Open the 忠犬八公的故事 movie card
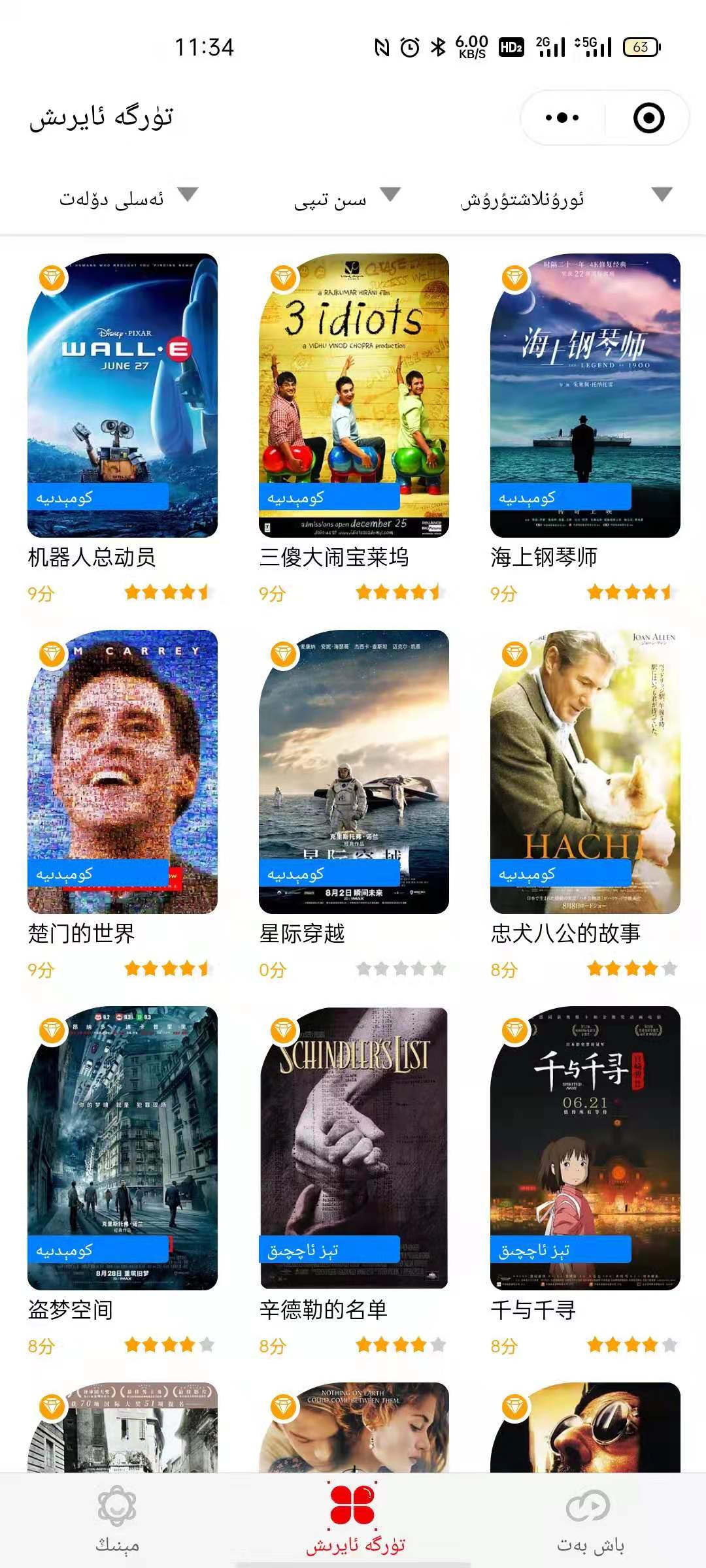 pyautogui.click(x=585, y=772)
